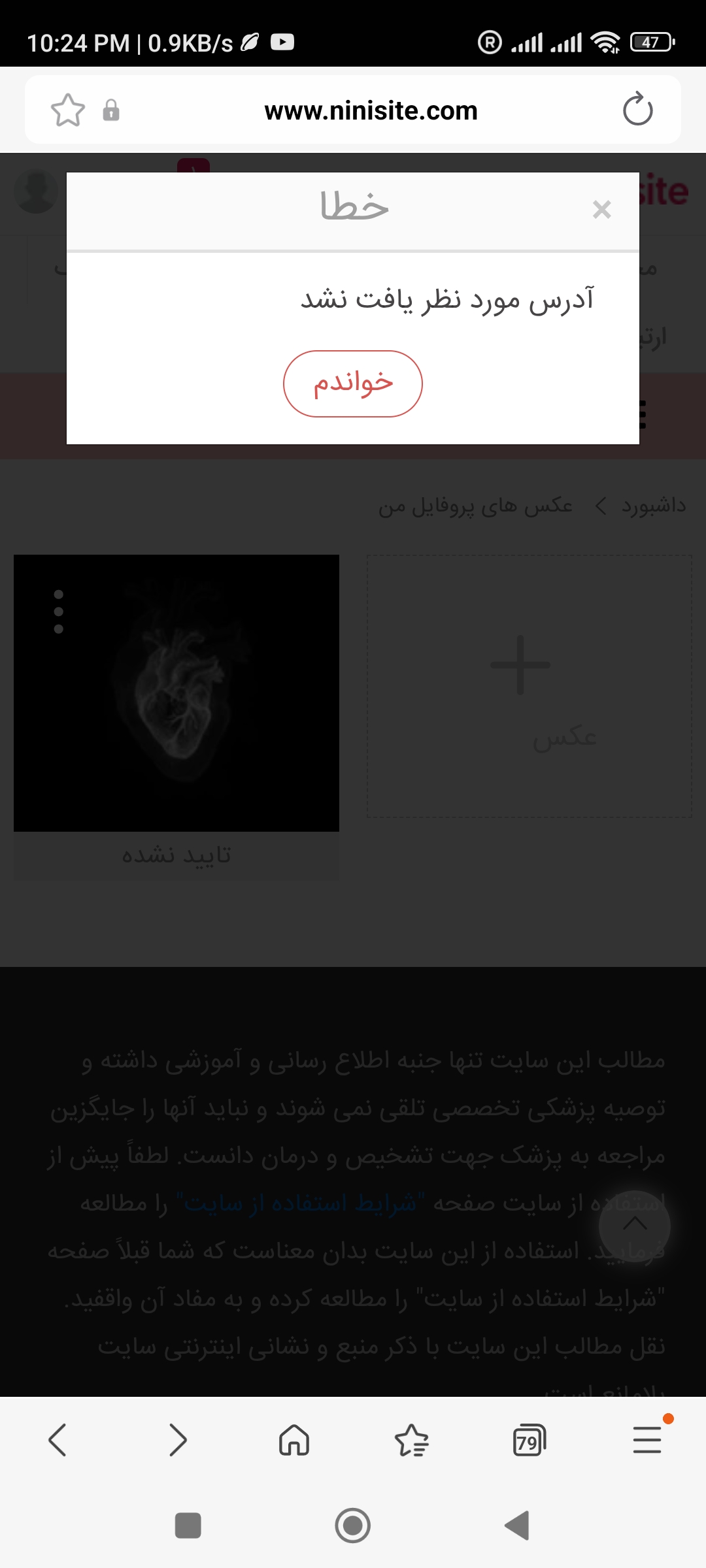Open the browser home page

(294, 1440)
